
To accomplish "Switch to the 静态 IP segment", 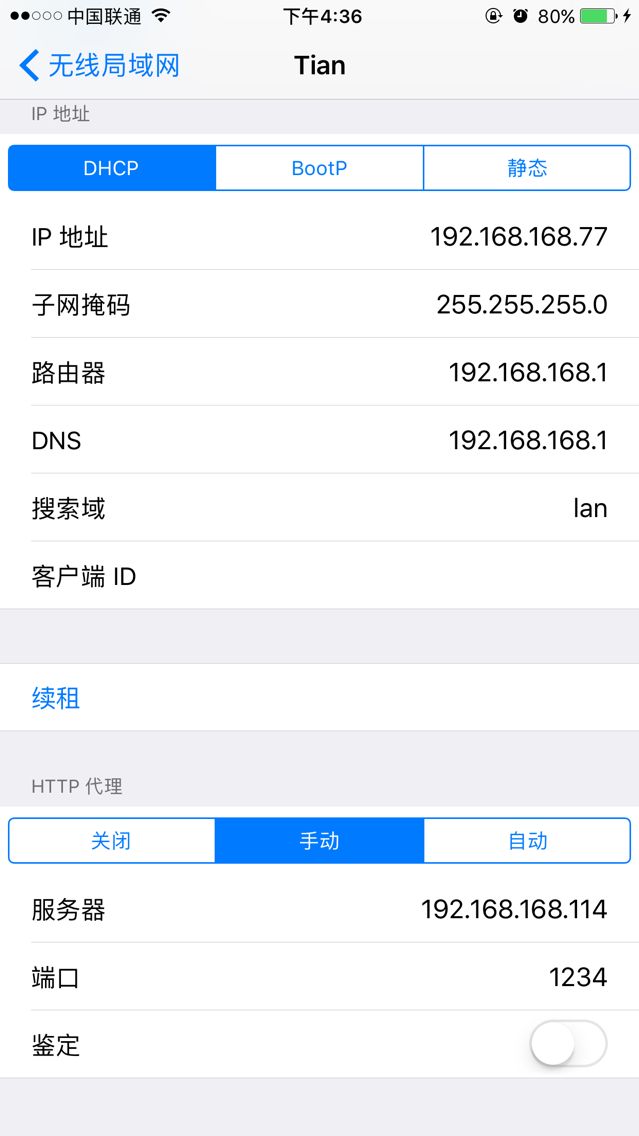I will tap(527, 168).
